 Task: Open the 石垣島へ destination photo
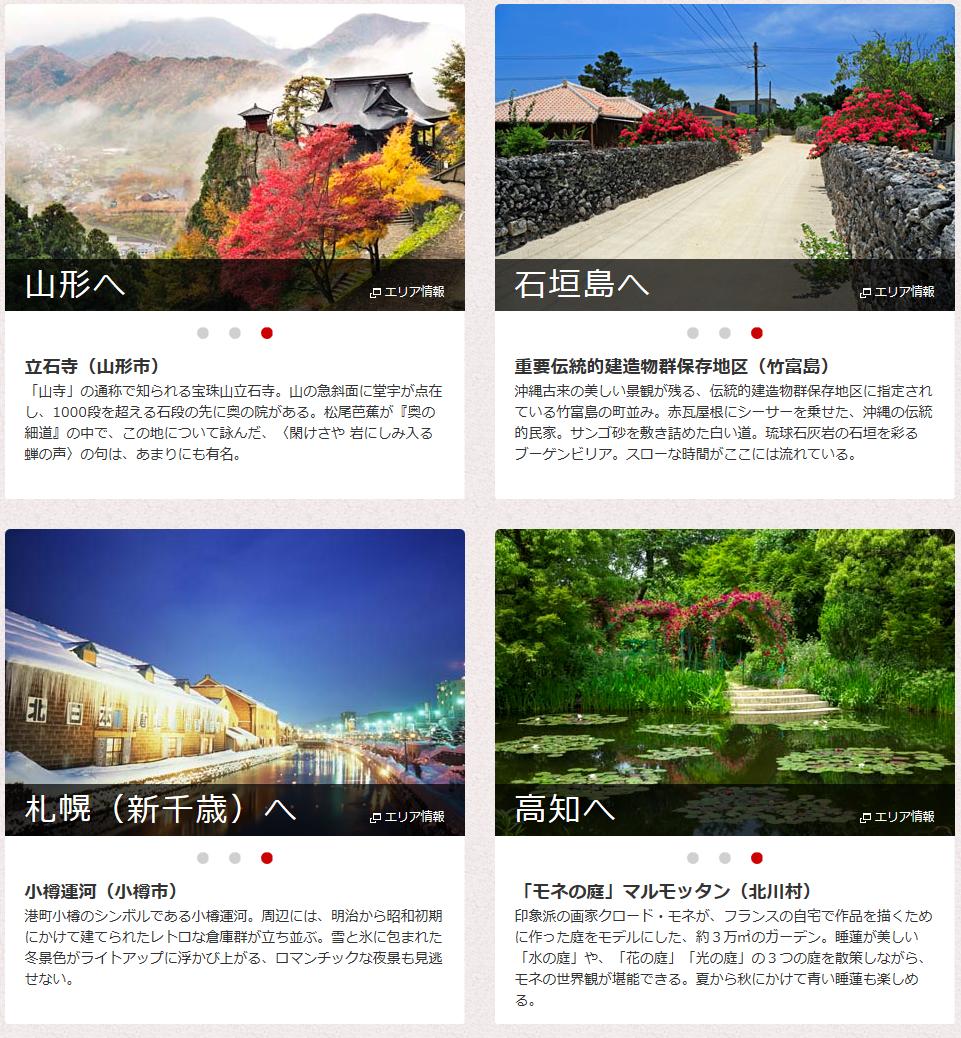point(725,140)
